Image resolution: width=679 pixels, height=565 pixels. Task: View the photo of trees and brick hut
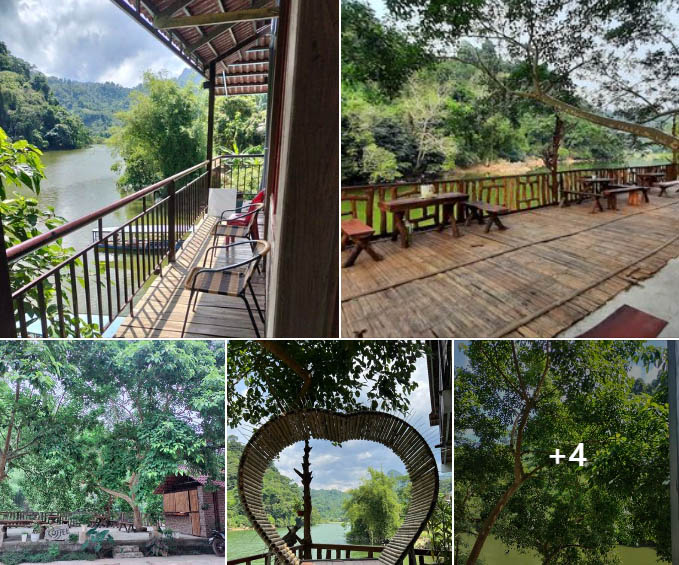(x=112, y=452)
